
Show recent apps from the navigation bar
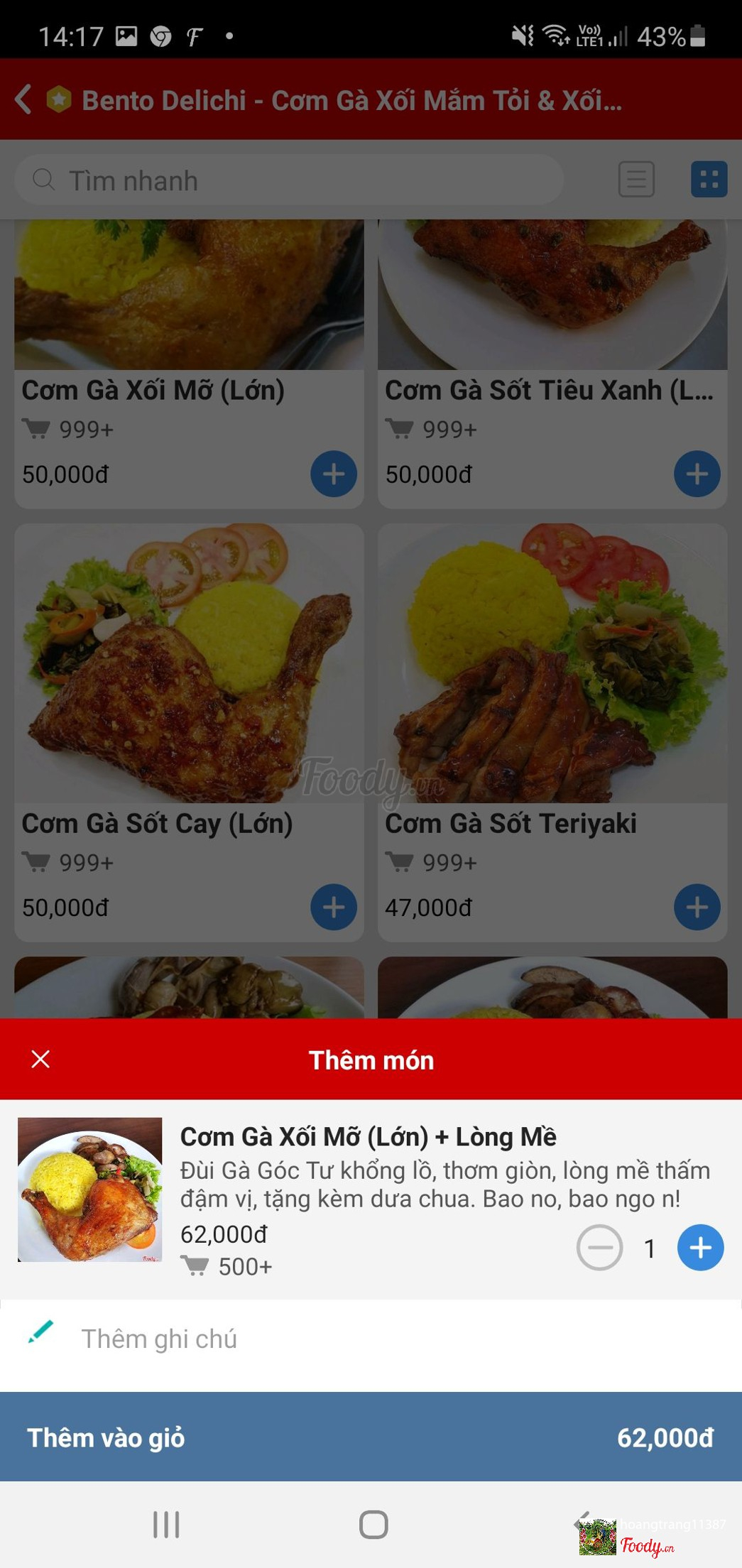[x=166, y=1524]
